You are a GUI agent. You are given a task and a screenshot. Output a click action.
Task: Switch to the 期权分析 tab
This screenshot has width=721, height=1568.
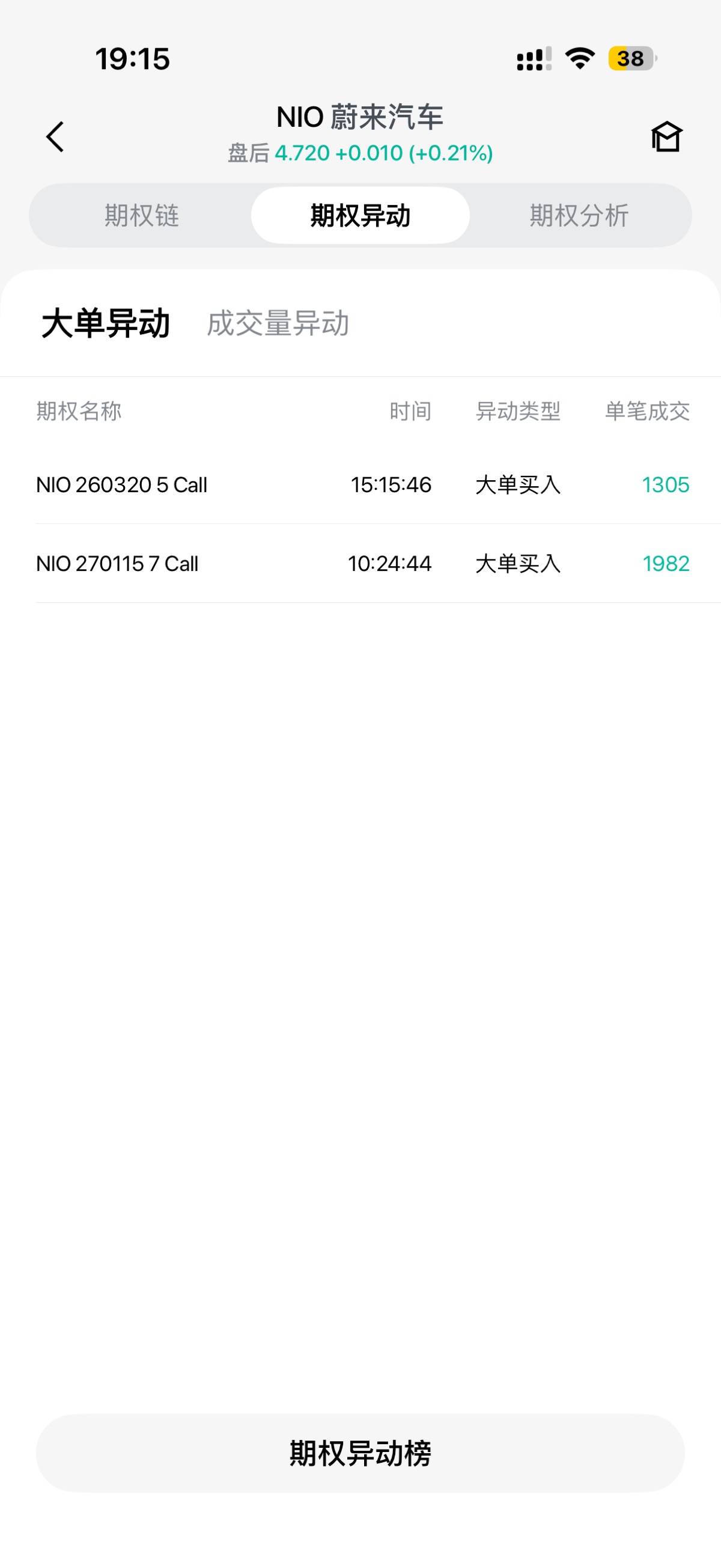click(579, 216)
